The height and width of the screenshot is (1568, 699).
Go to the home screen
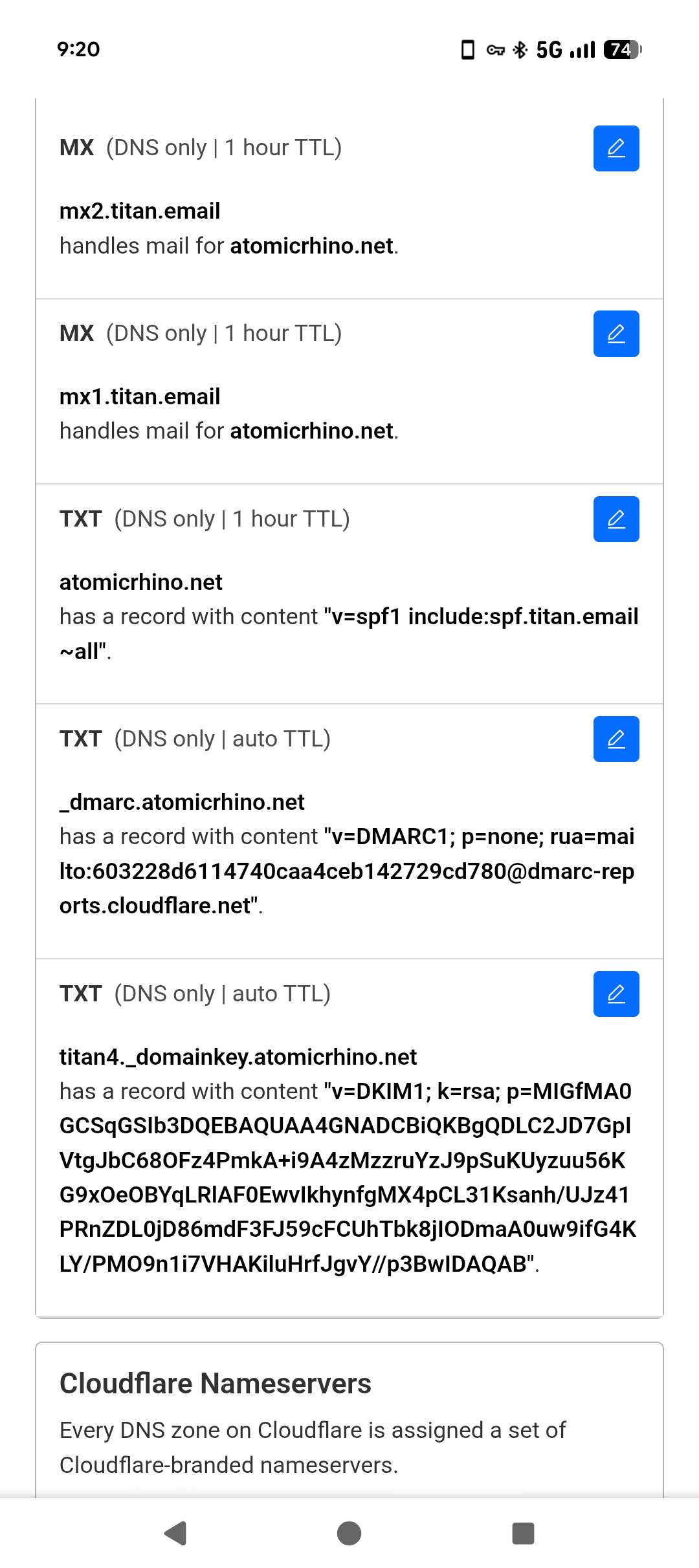click(349, 1532)
